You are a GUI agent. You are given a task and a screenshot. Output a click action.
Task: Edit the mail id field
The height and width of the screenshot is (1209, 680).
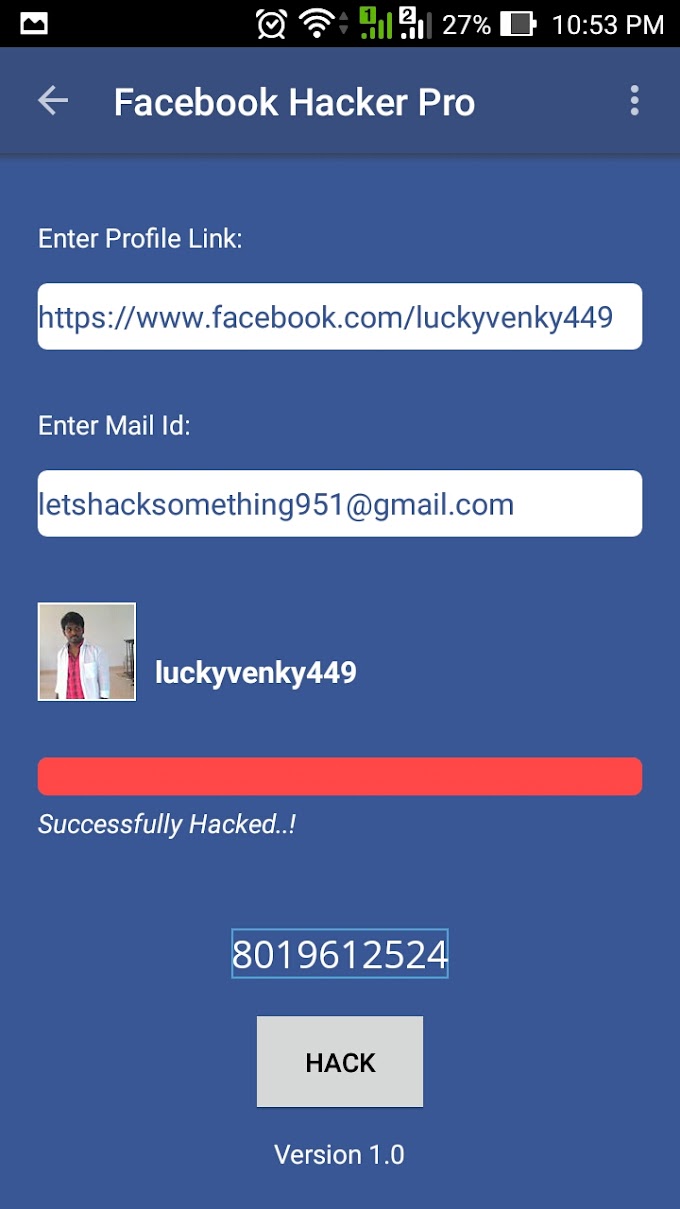[x=339, y=504]
